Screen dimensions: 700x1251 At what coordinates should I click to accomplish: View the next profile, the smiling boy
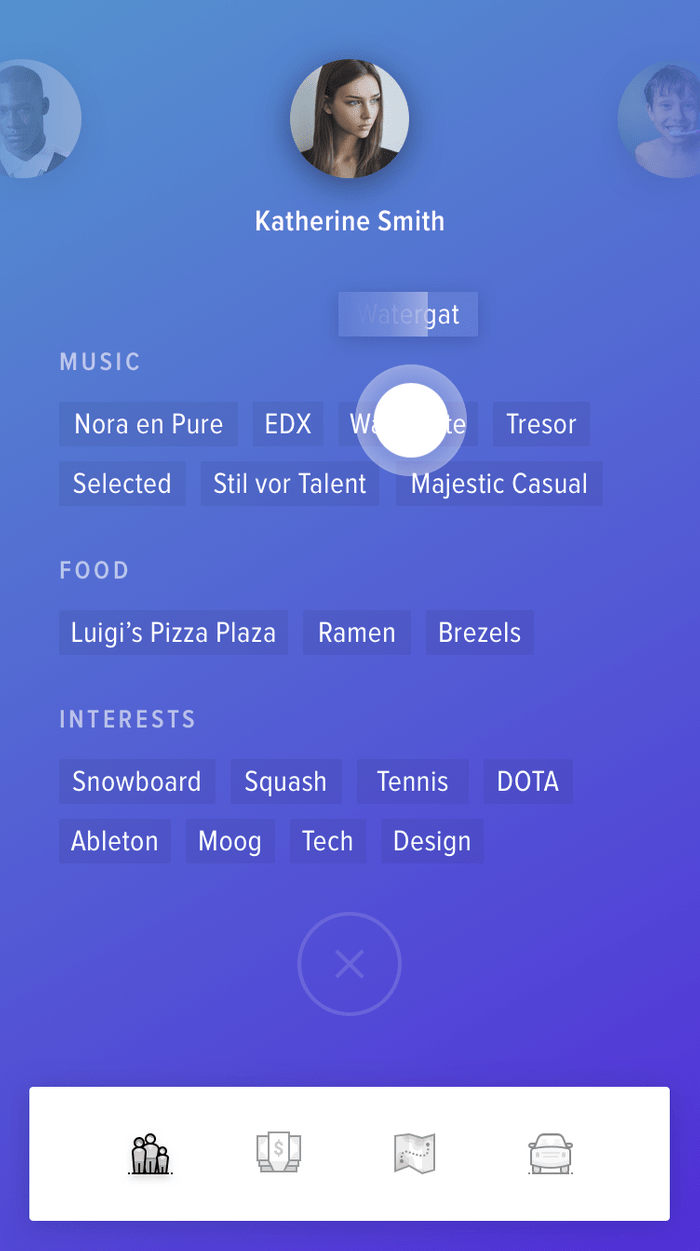[660, 119]
